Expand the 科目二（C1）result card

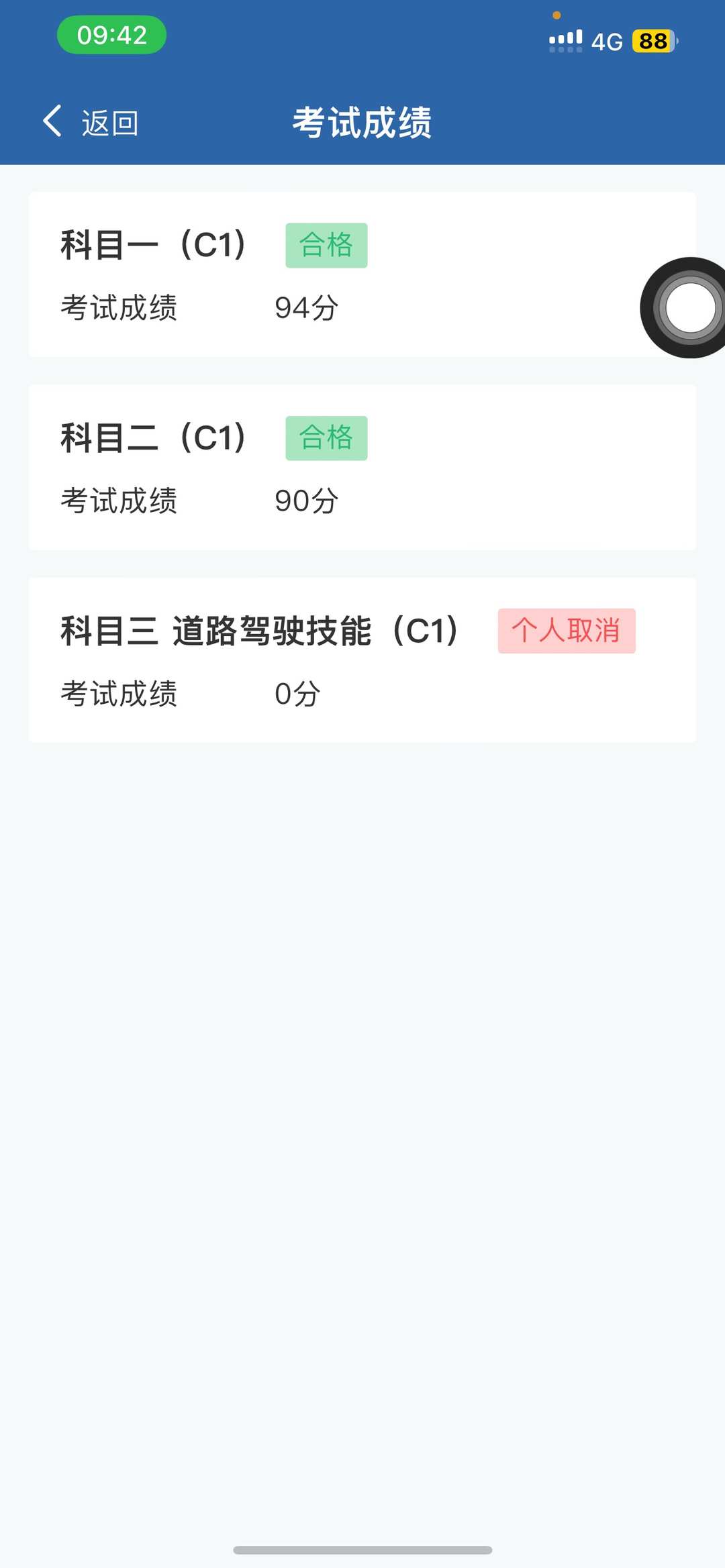point(362,468)
